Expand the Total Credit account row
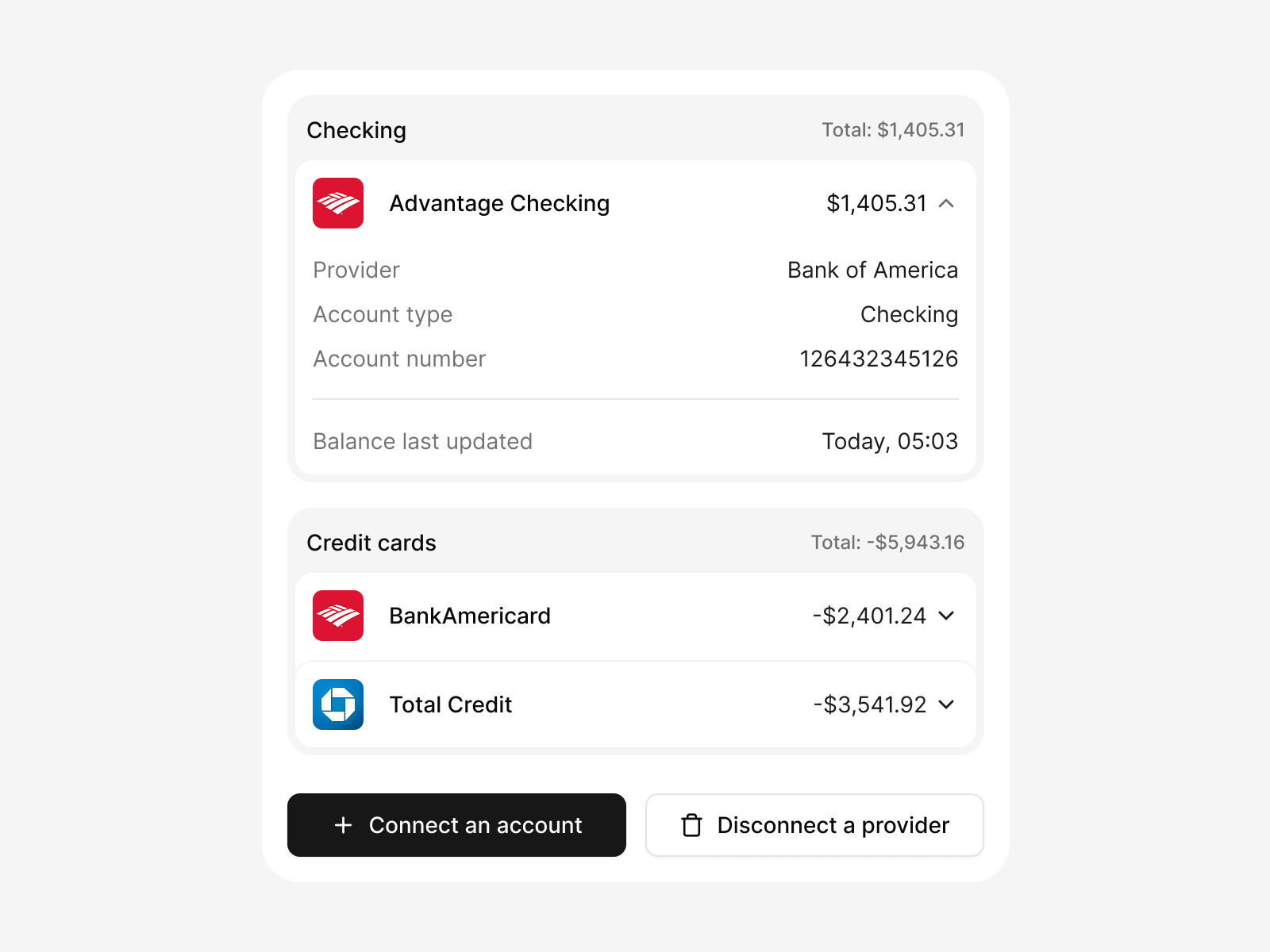 pos(946,704)
